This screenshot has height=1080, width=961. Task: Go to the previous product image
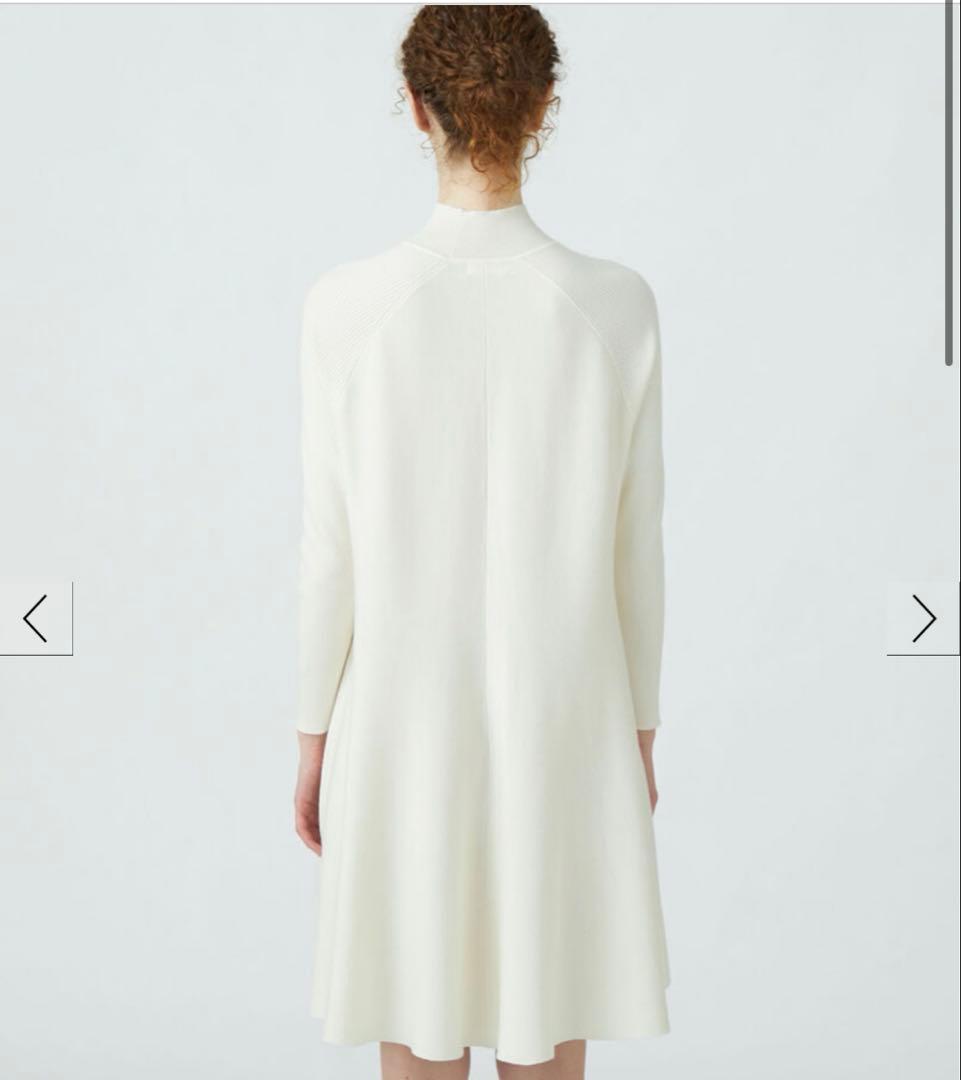[x=36, y=618]
